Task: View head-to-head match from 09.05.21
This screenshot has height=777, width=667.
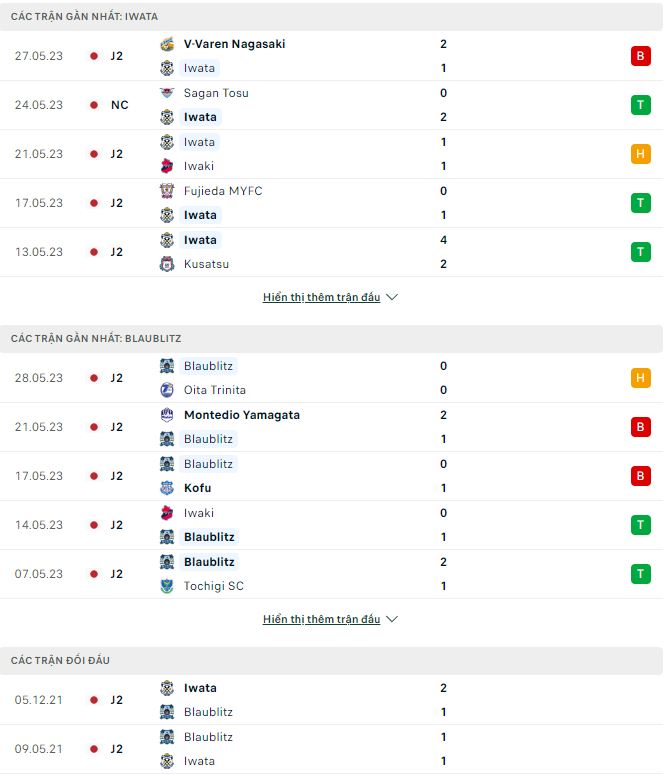Action: [331, 749]
